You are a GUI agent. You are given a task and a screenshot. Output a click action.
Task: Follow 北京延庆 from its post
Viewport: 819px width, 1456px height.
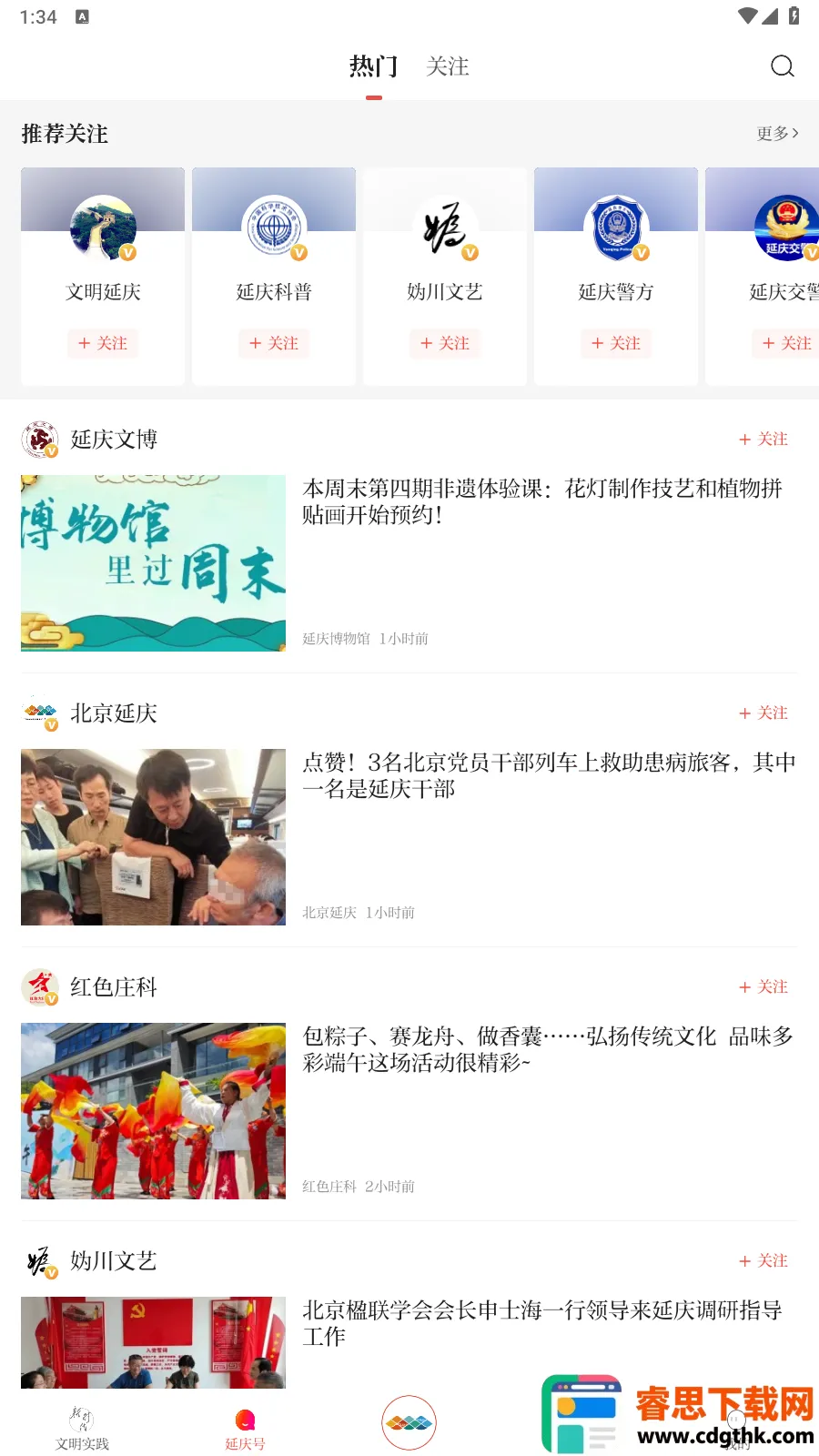point(763,713)
